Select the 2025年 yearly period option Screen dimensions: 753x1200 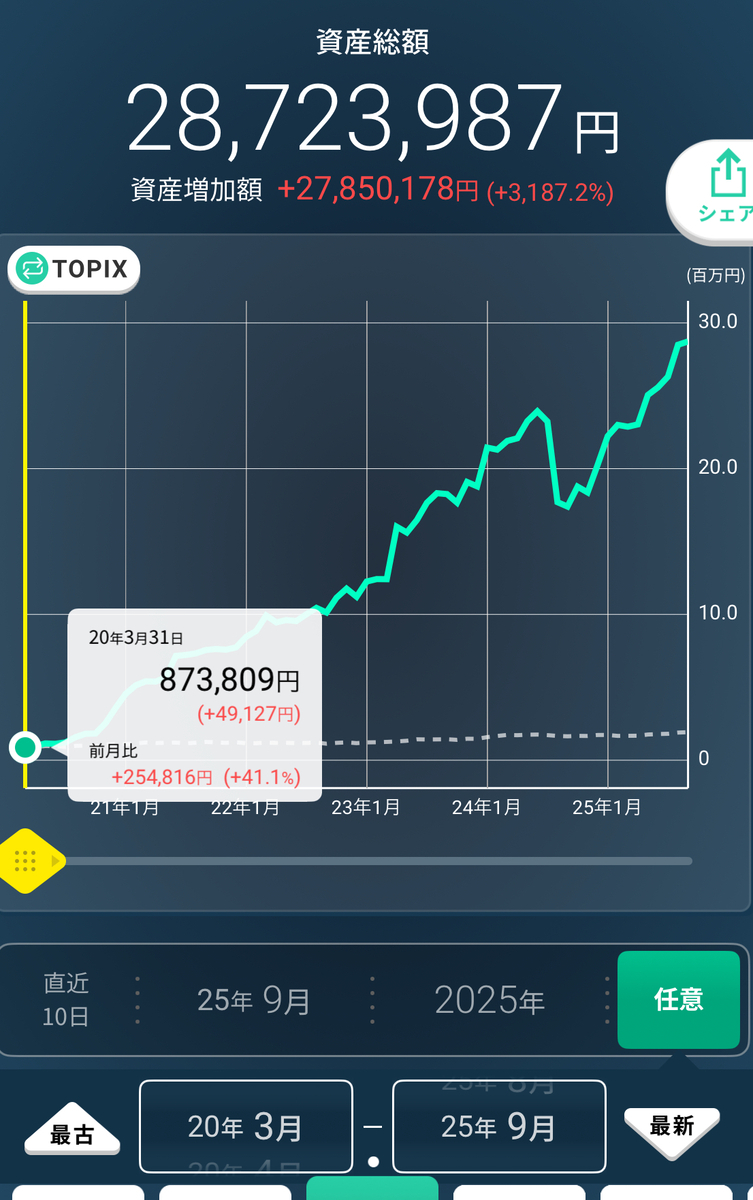[x=489, y=1000]
